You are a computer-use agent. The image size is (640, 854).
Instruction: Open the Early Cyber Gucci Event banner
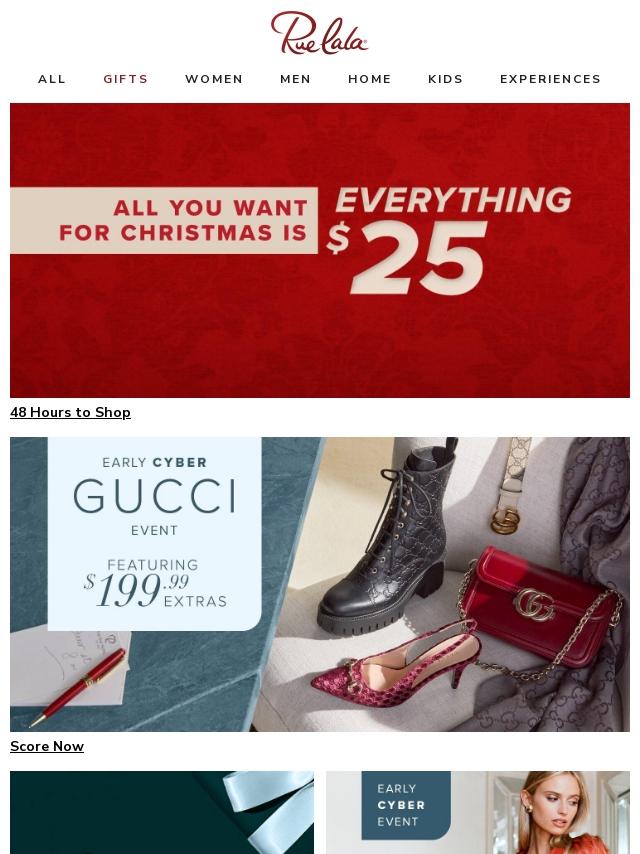320,584
